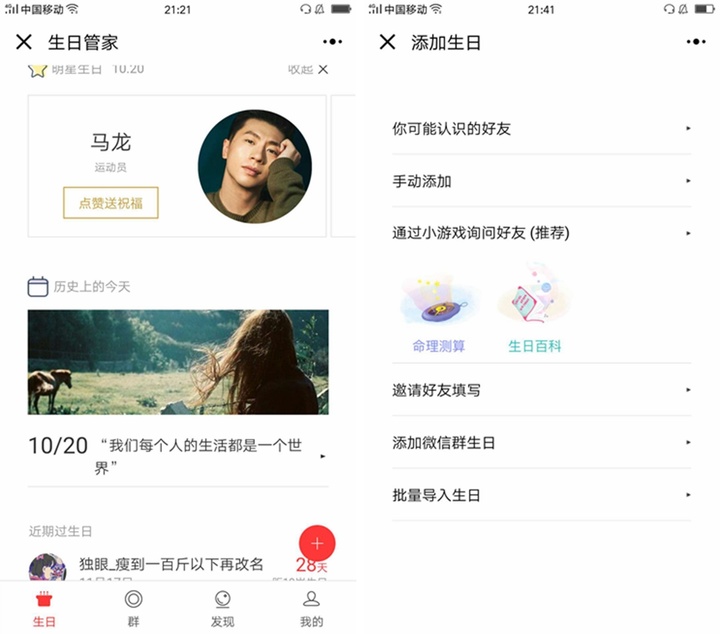Tap the red plus floating button

coord(317,543)
